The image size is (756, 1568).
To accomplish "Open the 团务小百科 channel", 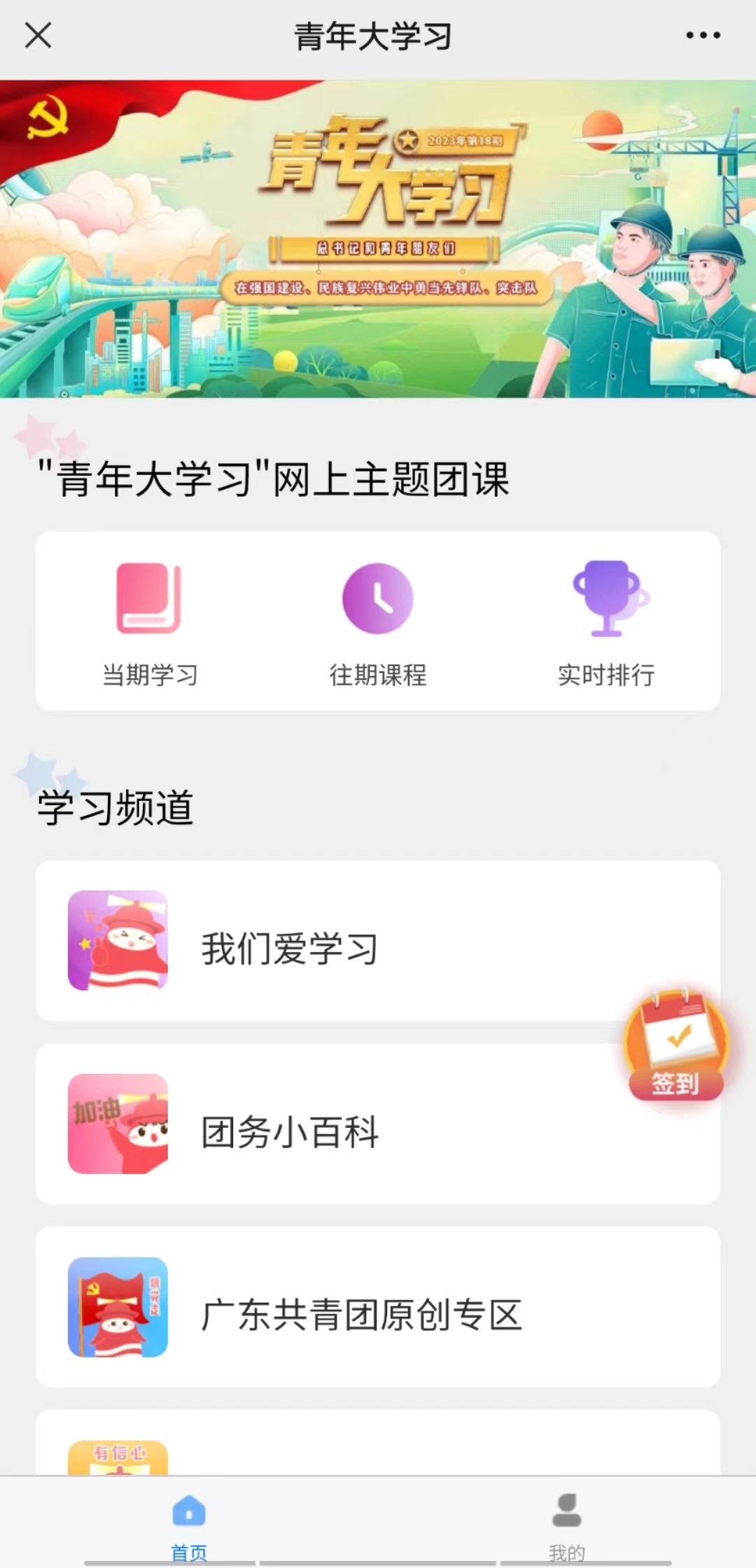I will (x=378, y=1124).
